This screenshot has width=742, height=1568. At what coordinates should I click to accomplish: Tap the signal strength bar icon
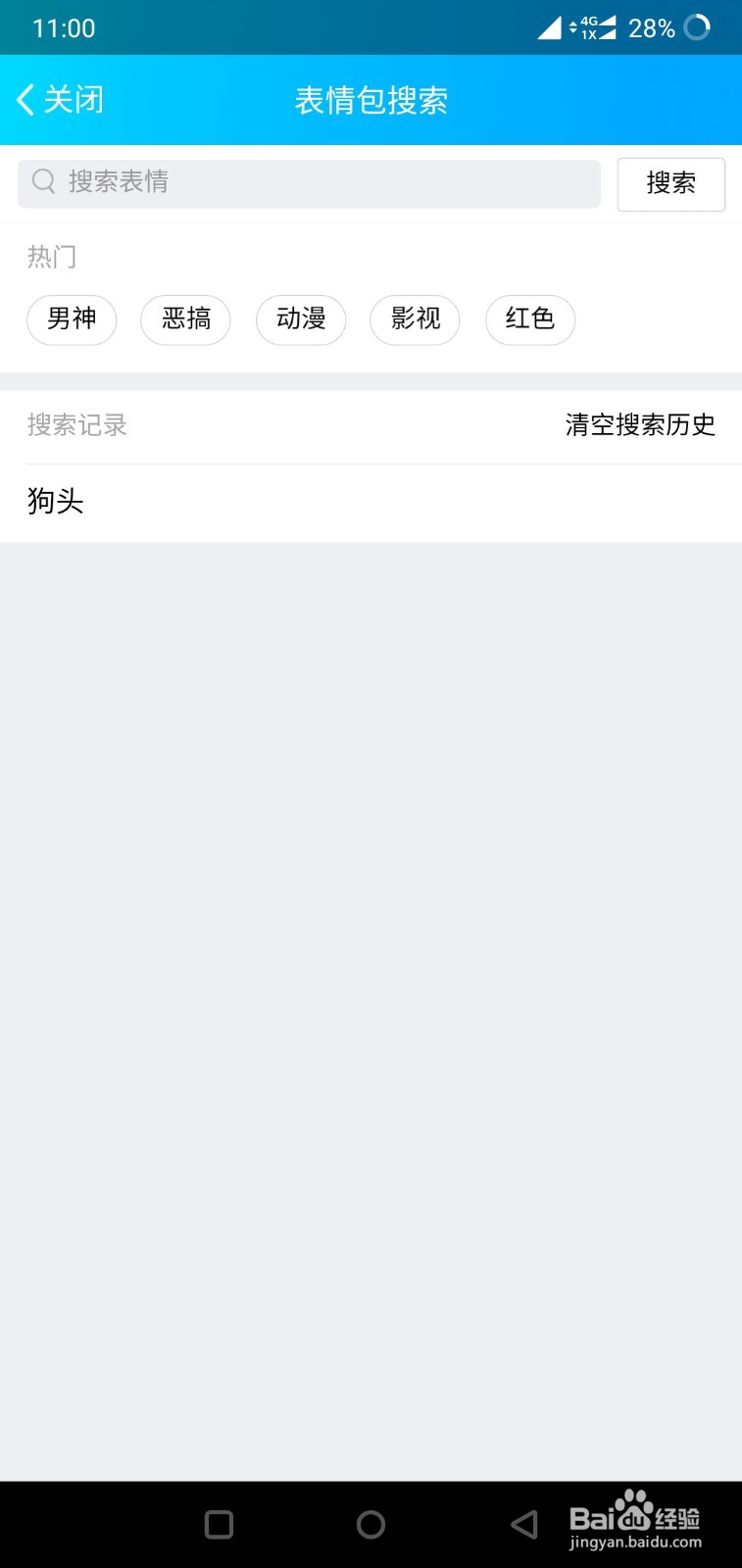pos(549,26)
